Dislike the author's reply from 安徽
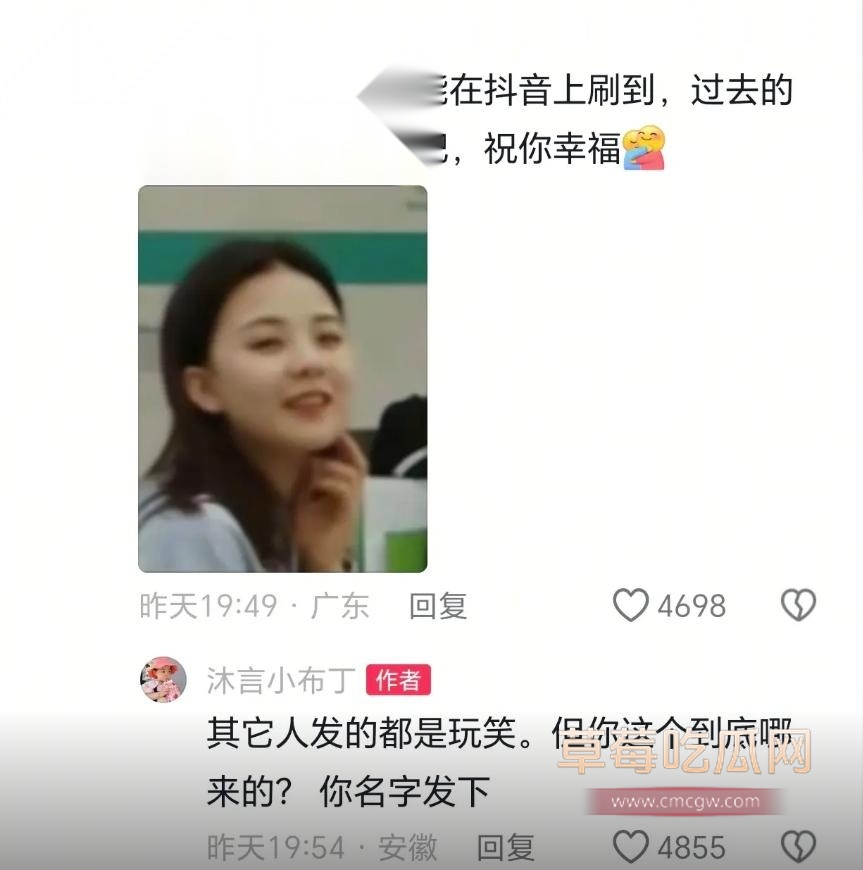 coord(798,848)
